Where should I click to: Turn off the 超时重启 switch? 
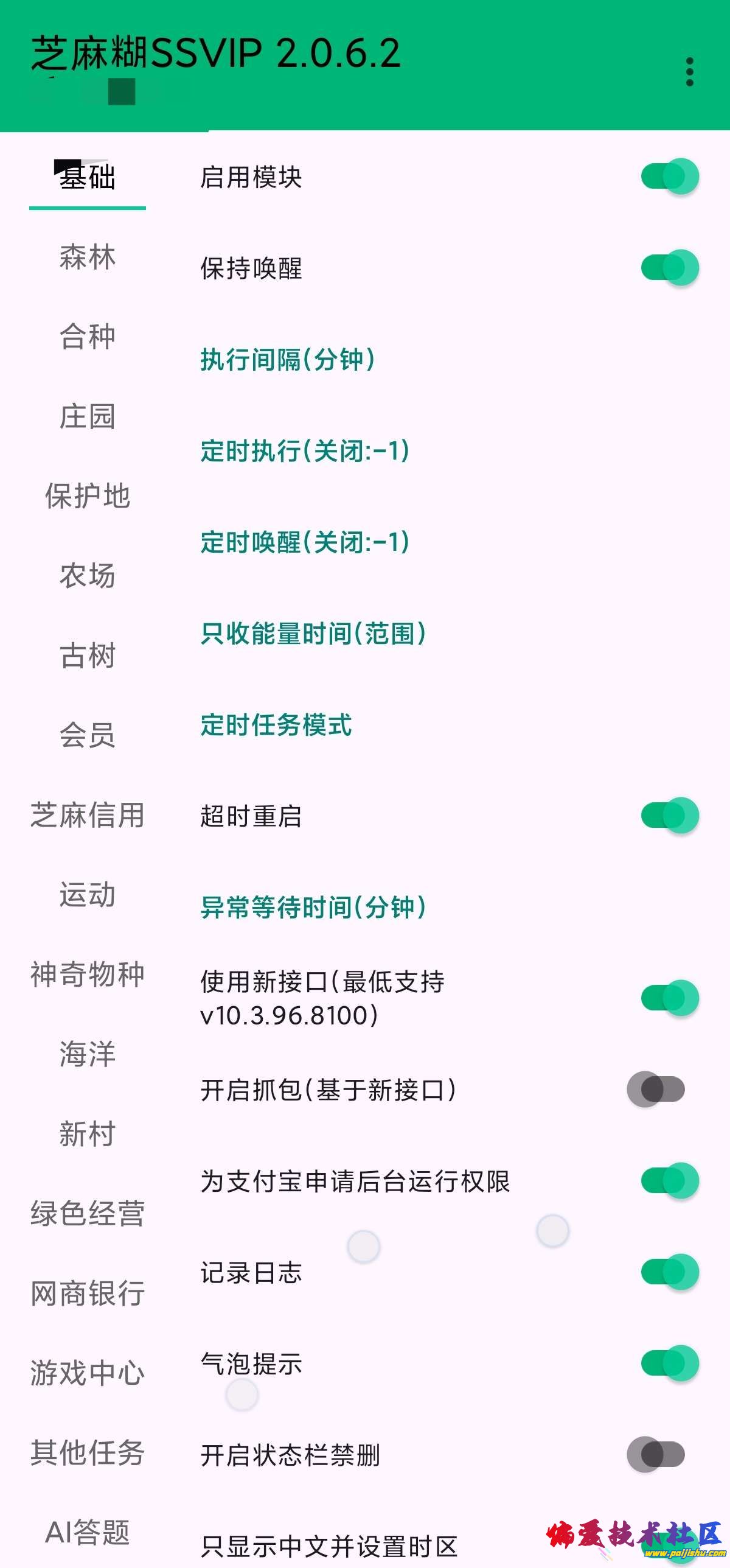tap(669, 816)
